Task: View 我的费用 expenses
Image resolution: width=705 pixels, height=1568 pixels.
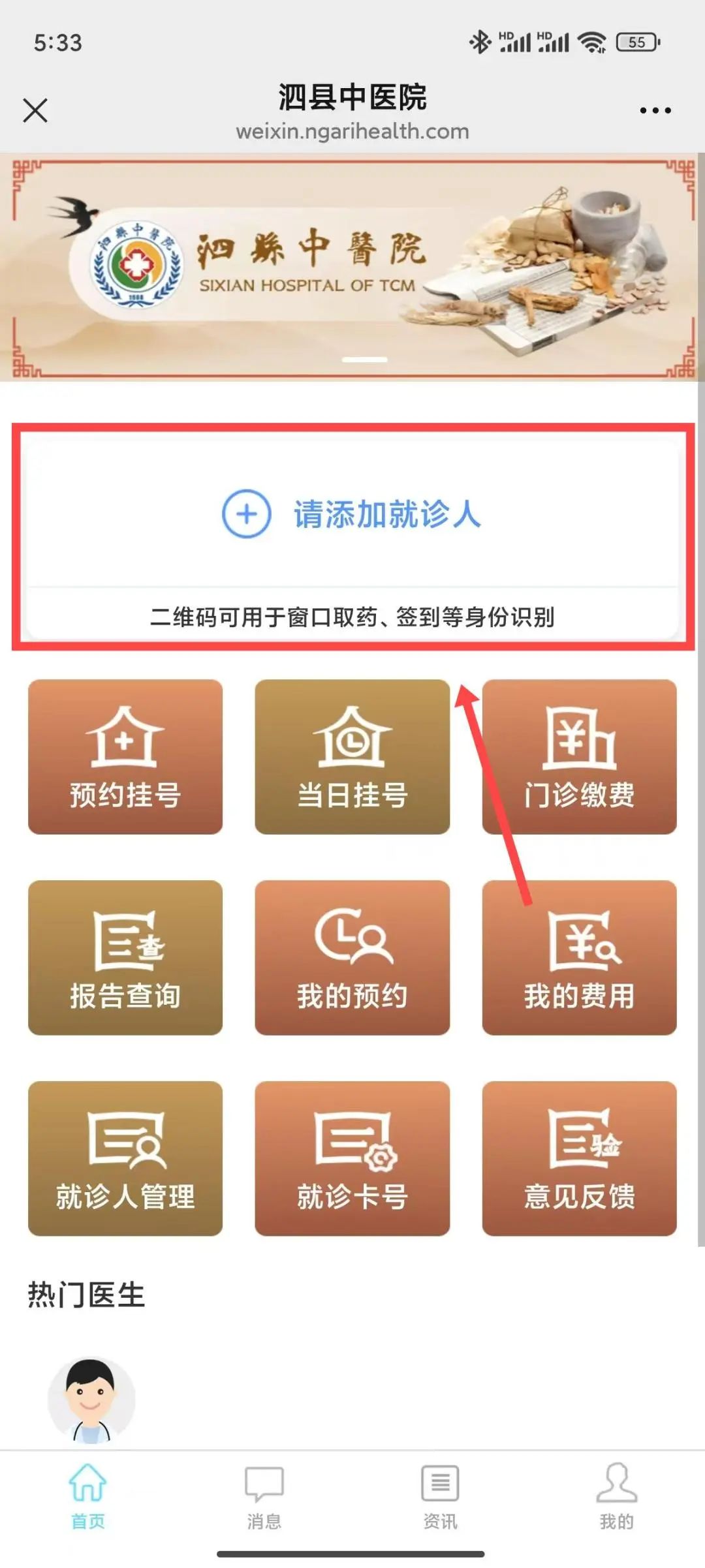Action: point(579,957)
